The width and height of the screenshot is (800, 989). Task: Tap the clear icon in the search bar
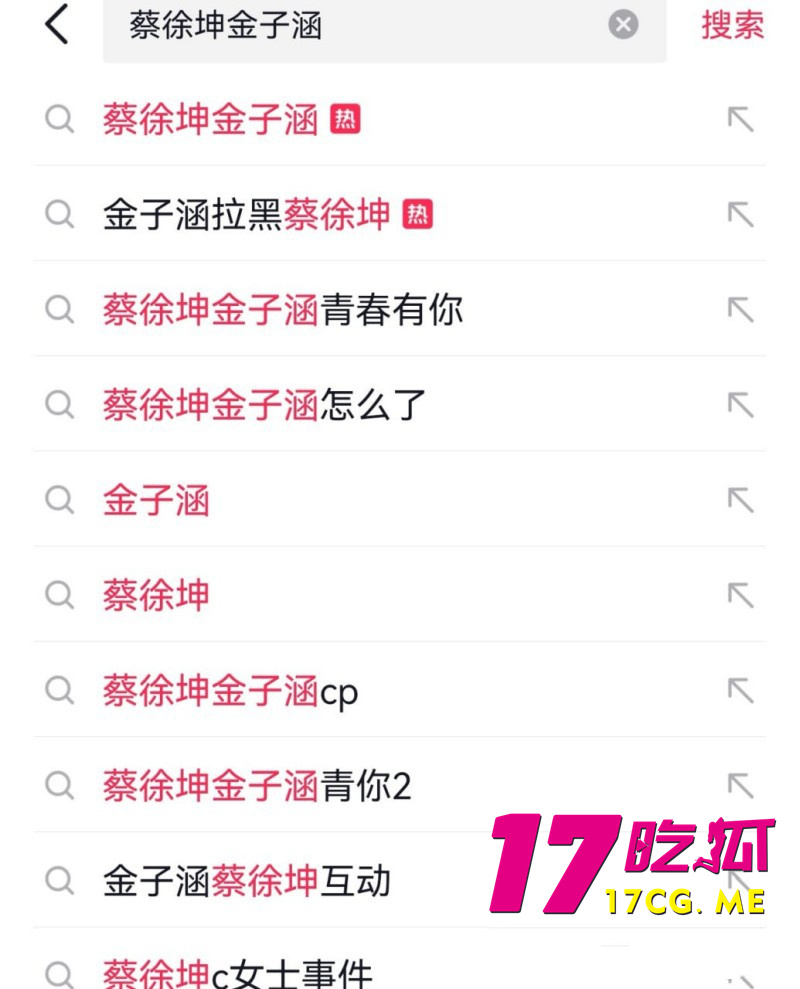coord(622,26)
